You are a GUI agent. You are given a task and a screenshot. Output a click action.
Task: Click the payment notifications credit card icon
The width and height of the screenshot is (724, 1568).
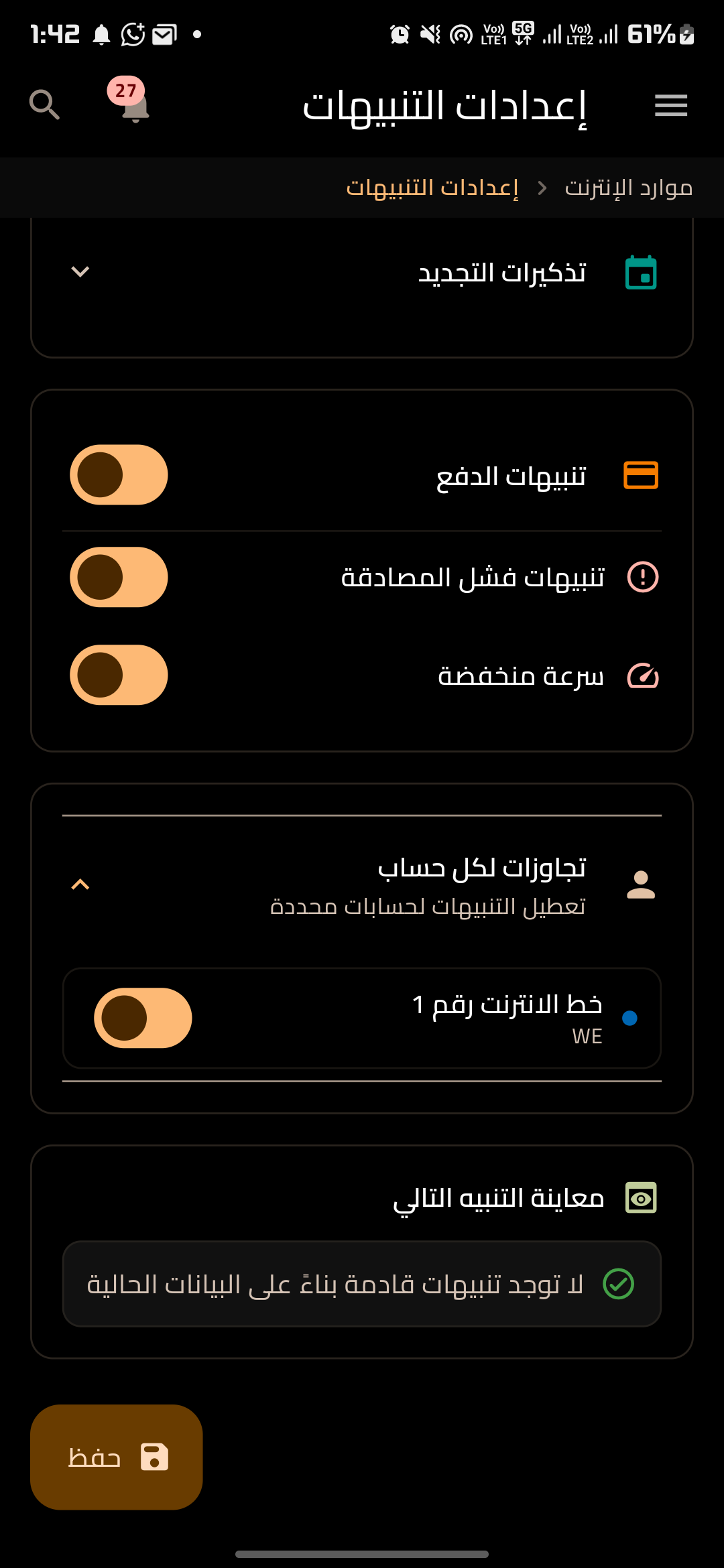[x=640, y=475]
